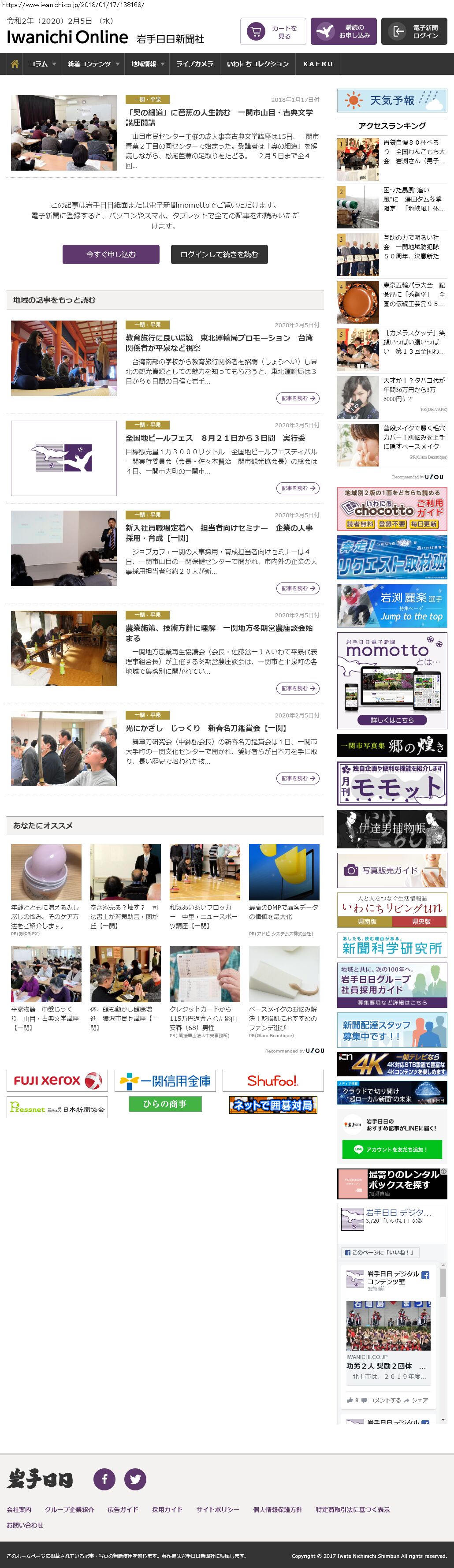Open the Twitter icon in footer
Image resolution: width=454 pixels, height=1568 pixels.
tap(135, 1478)
